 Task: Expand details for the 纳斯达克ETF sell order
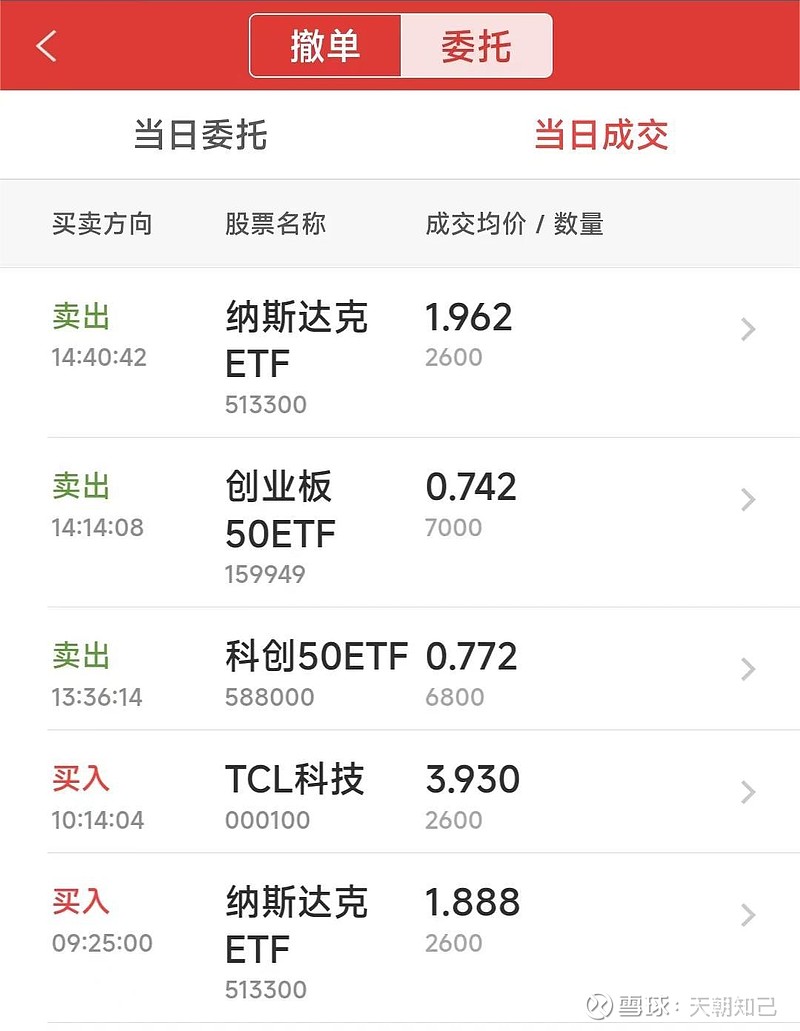[x=748, y=329]
